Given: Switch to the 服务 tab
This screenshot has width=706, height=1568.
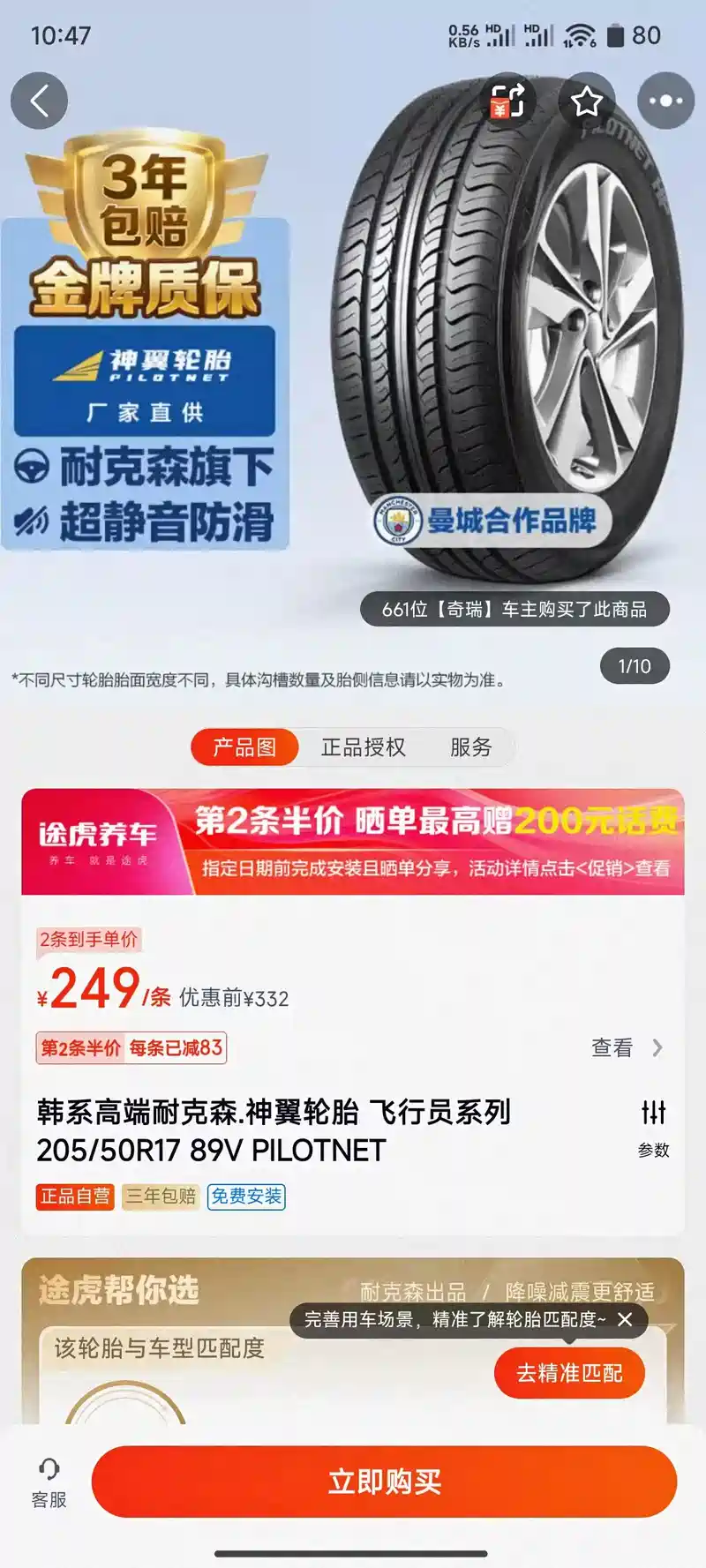Looking at the screenshot, I should coord(470,747).
